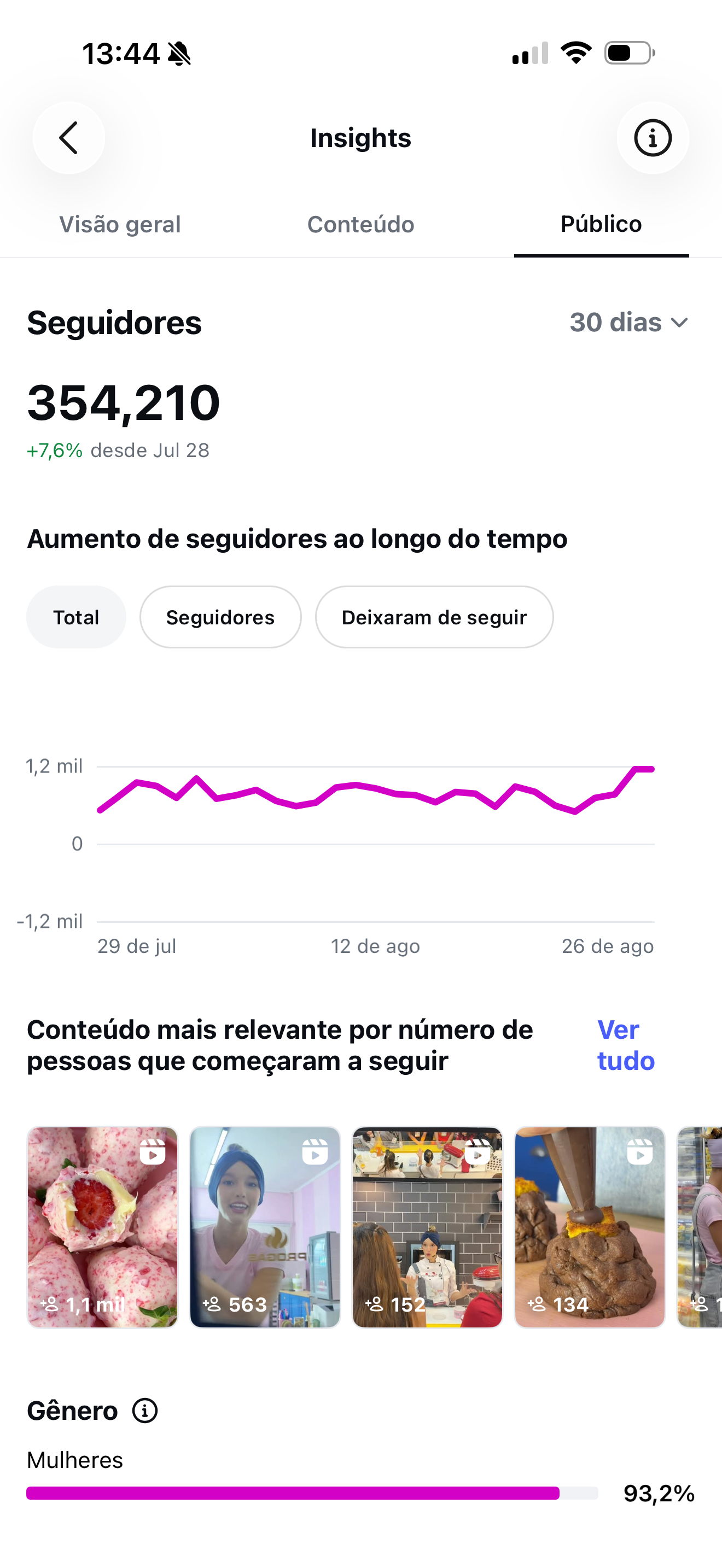Go back from Insights
Screen dimensions: 722x1568
[69, 138]
